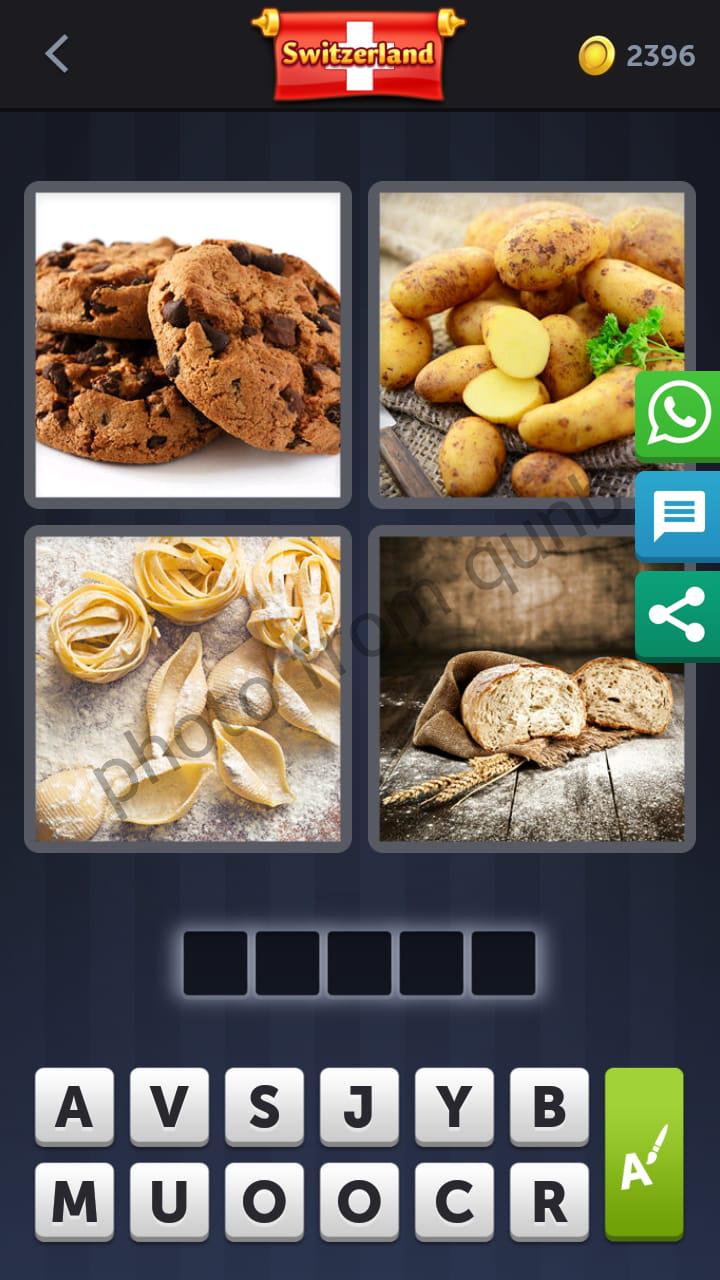Enlarge the chocolate chip cookies picture
720x1280 pixels.
coord(188,345)
